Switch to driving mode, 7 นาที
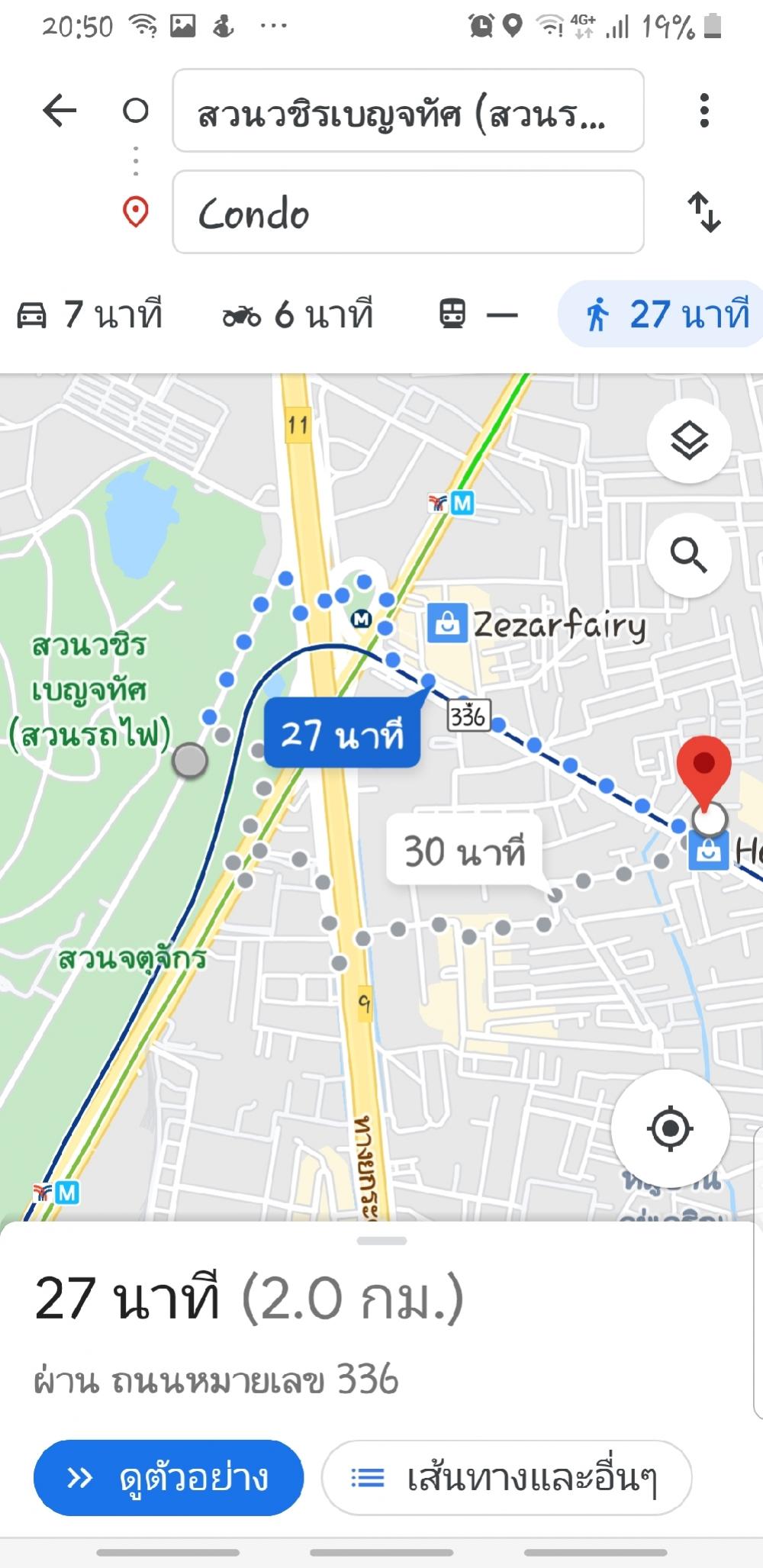 pos(90,314)
